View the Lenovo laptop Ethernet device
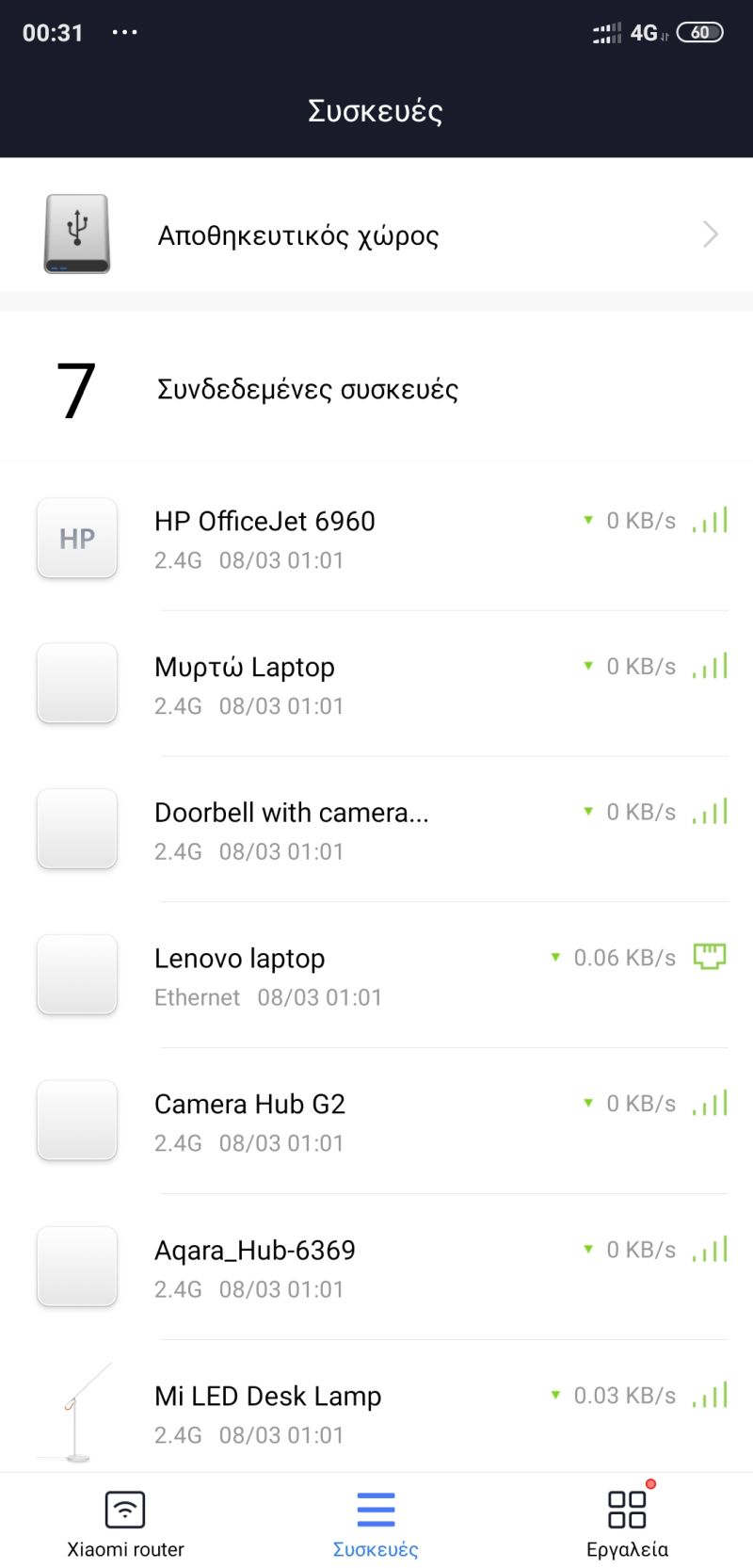 pyautogui.click(x=376, y=976)
